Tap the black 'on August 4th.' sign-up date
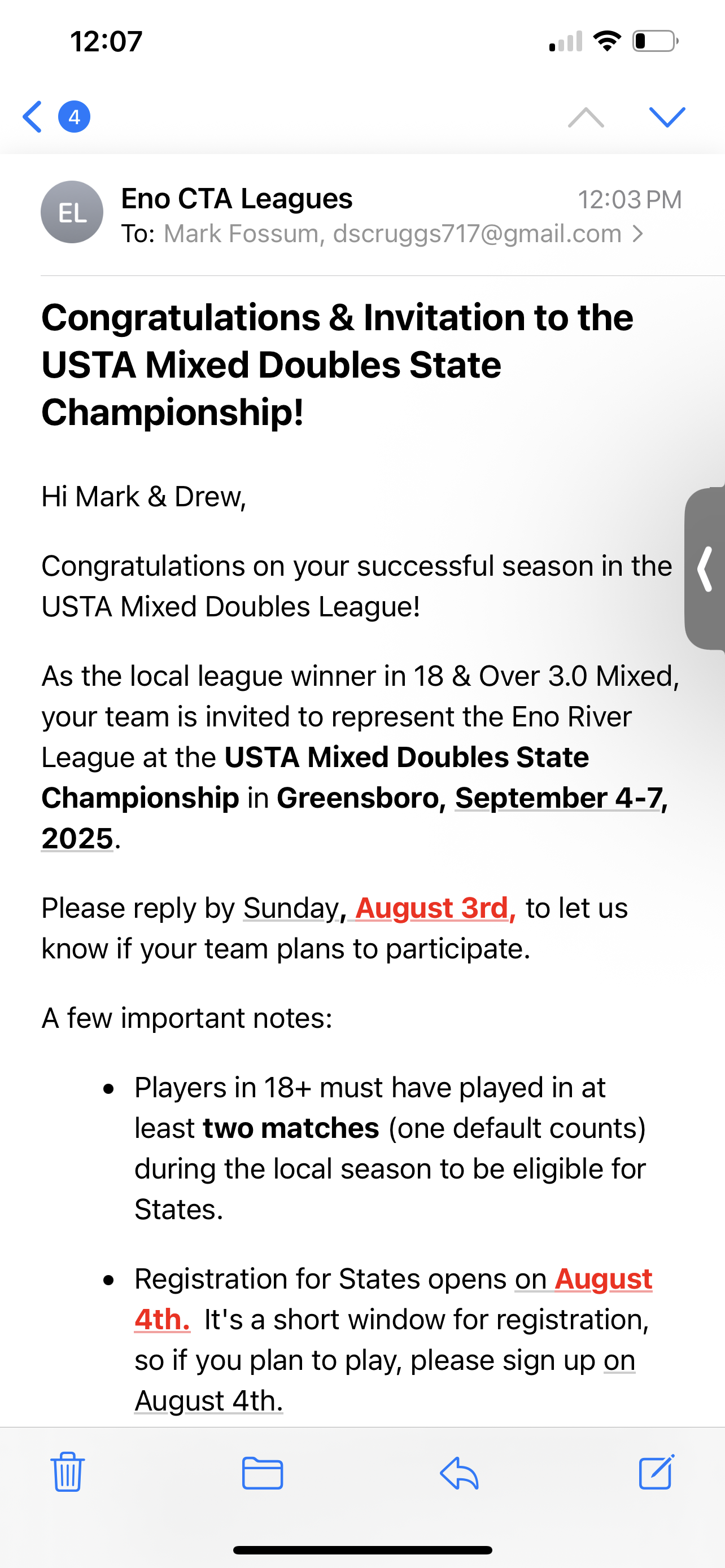The width and height of the screenshot is (725, 1568). 208,1400
